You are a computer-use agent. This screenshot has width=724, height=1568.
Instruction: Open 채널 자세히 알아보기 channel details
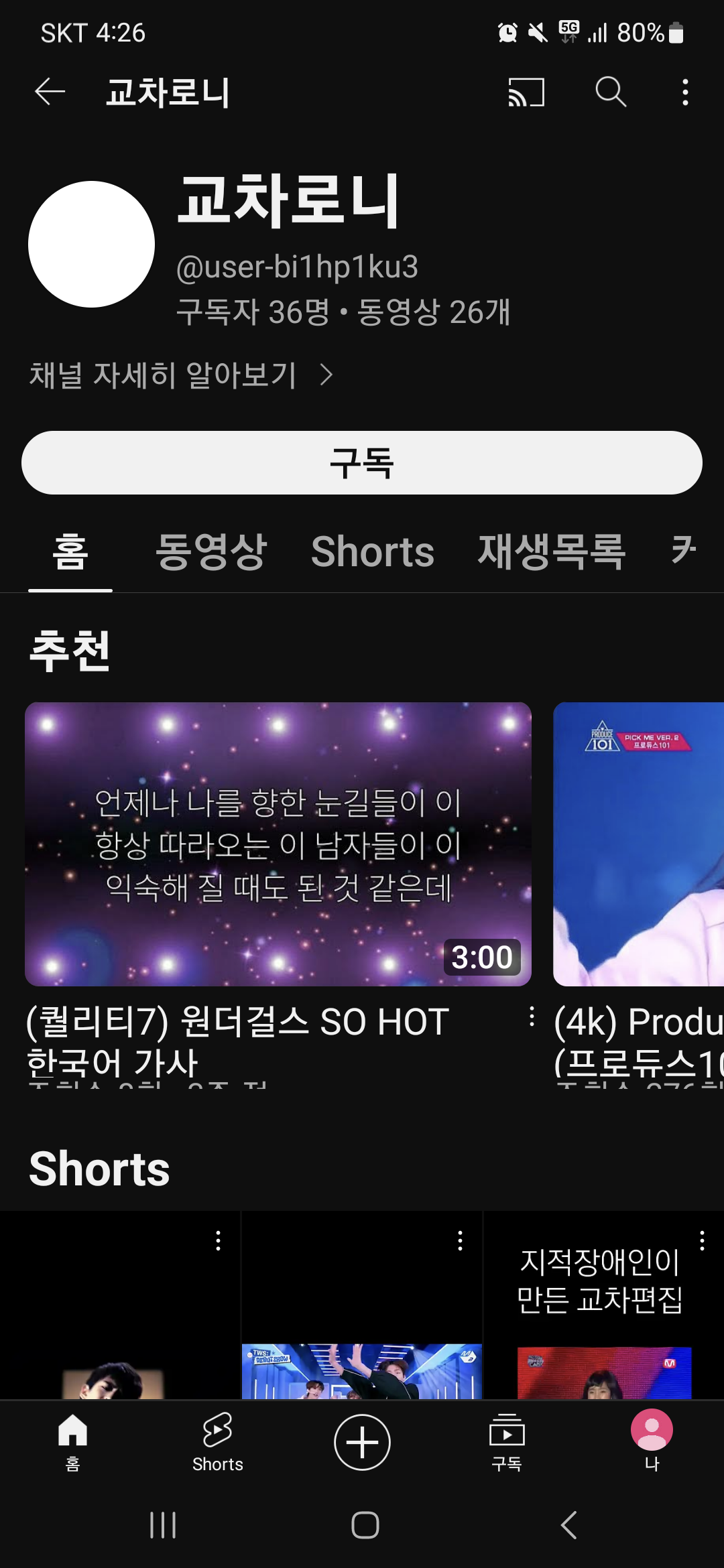click(x=181, y=375)
